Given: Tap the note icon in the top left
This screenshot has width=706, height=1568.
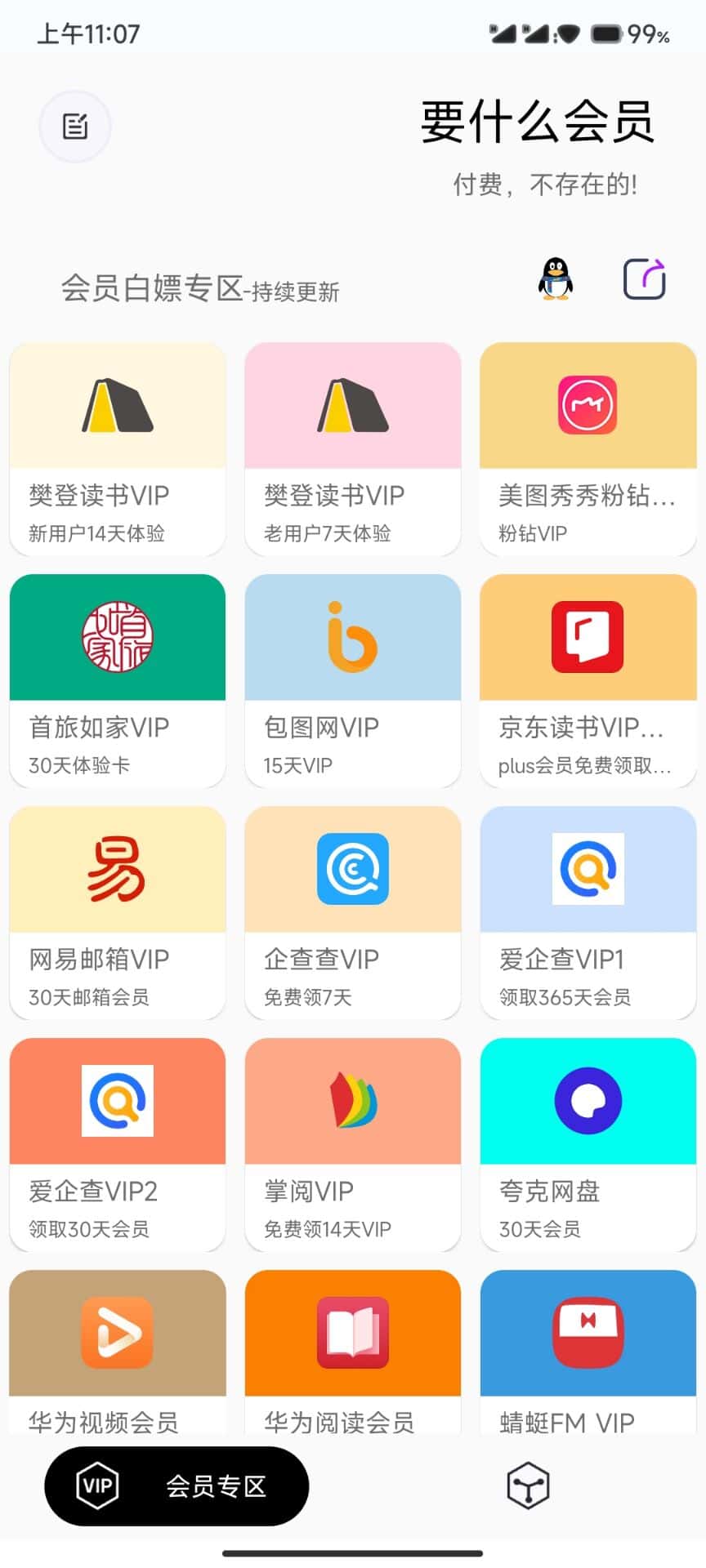Looking at the screenshot, I should click(75, 127).
